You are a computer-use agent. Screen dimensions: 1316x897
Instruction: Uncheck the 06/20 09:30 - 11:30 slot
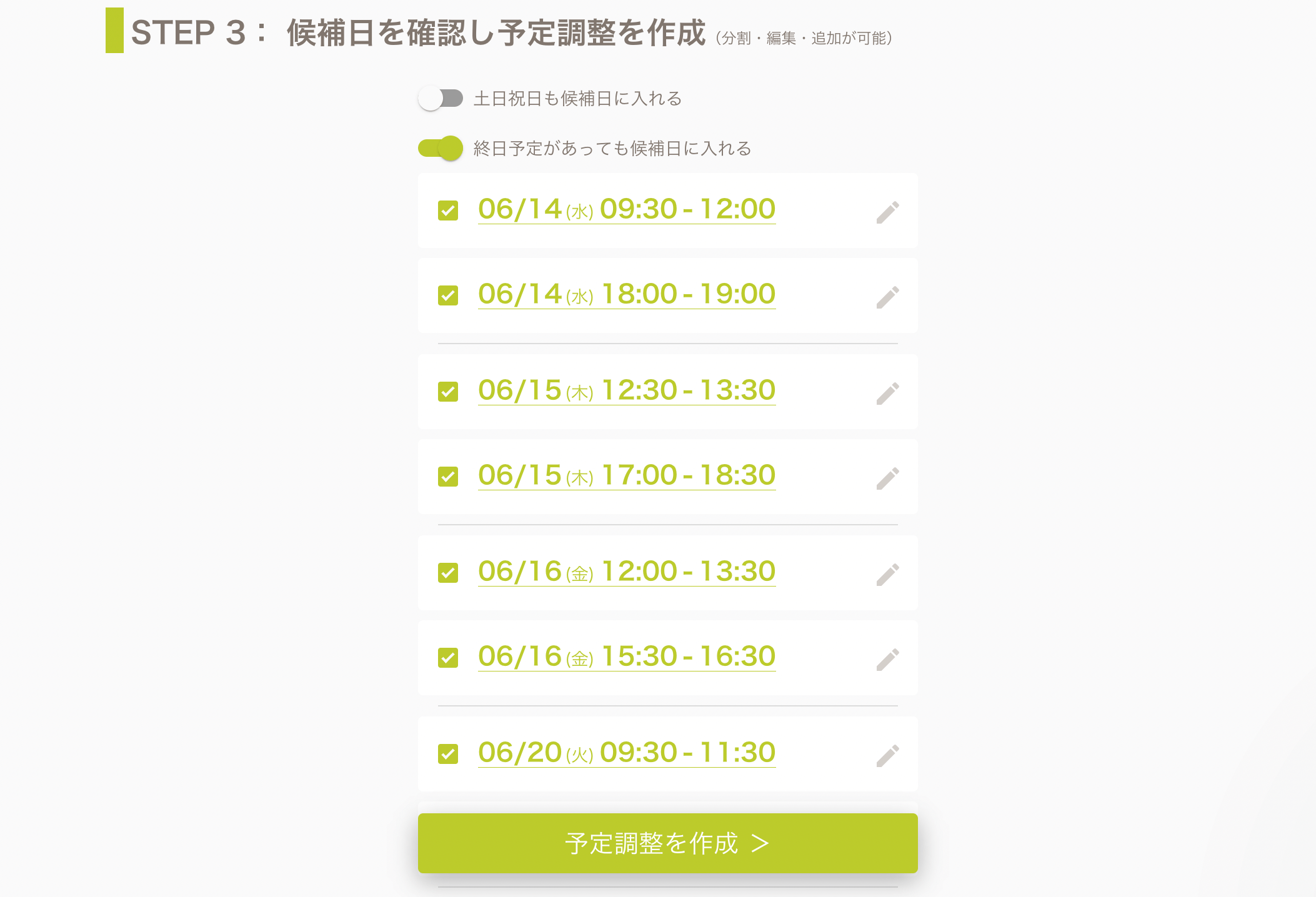[448, 754]
